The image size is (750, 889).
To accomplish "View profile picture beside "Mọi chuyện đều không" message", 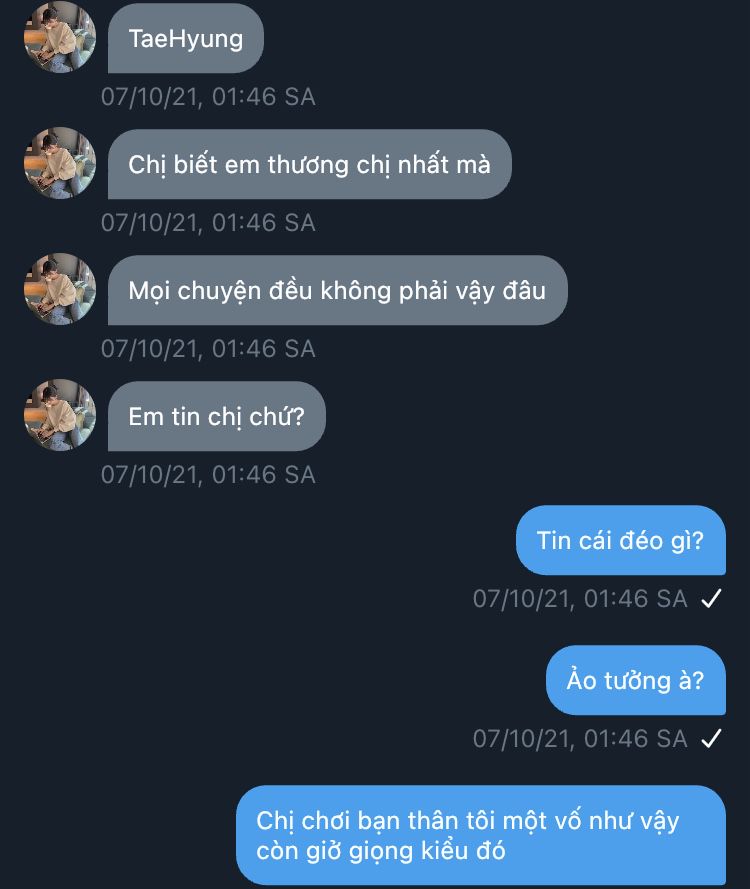I will coord(60,289).
